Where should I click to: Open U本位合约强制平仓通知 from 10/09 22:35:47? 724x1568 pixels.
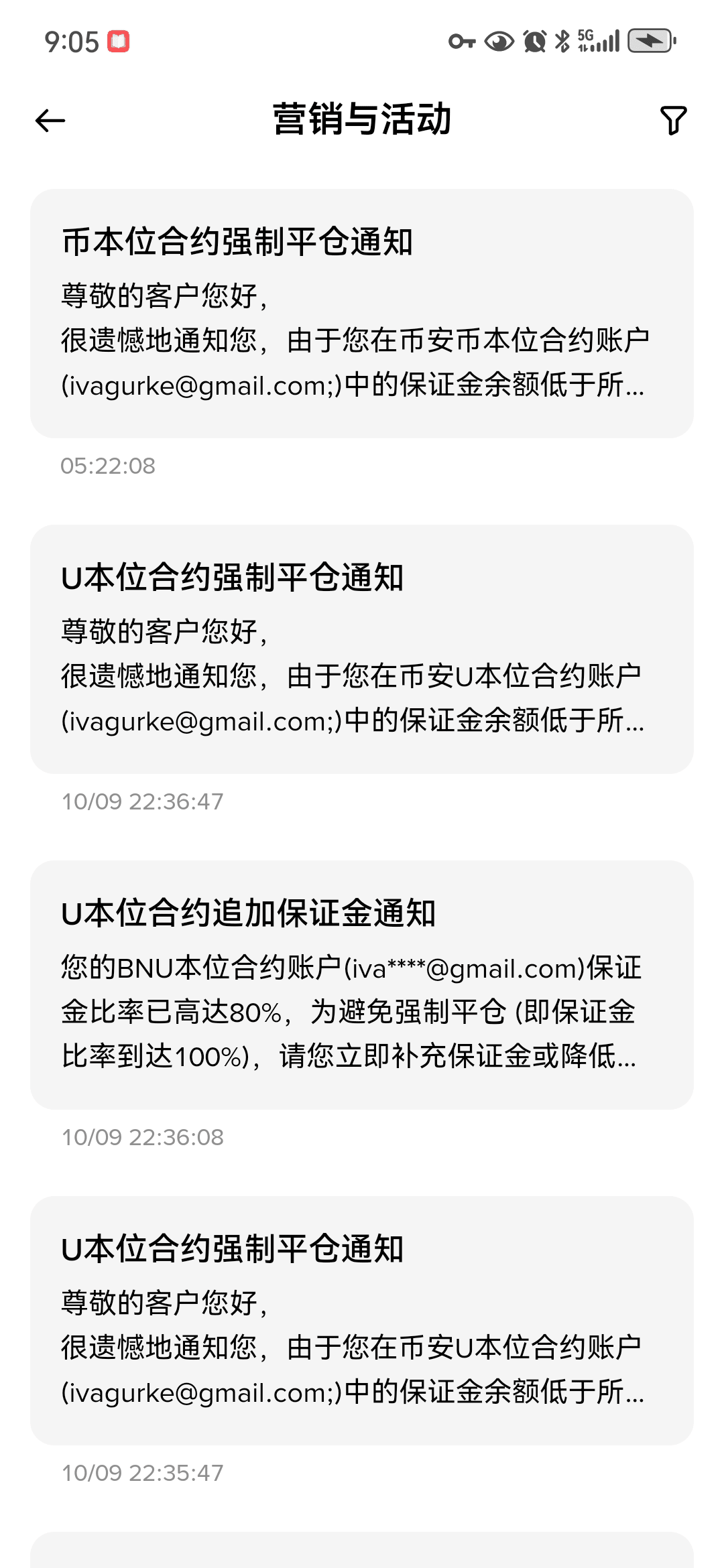(x=362, y=1321)
